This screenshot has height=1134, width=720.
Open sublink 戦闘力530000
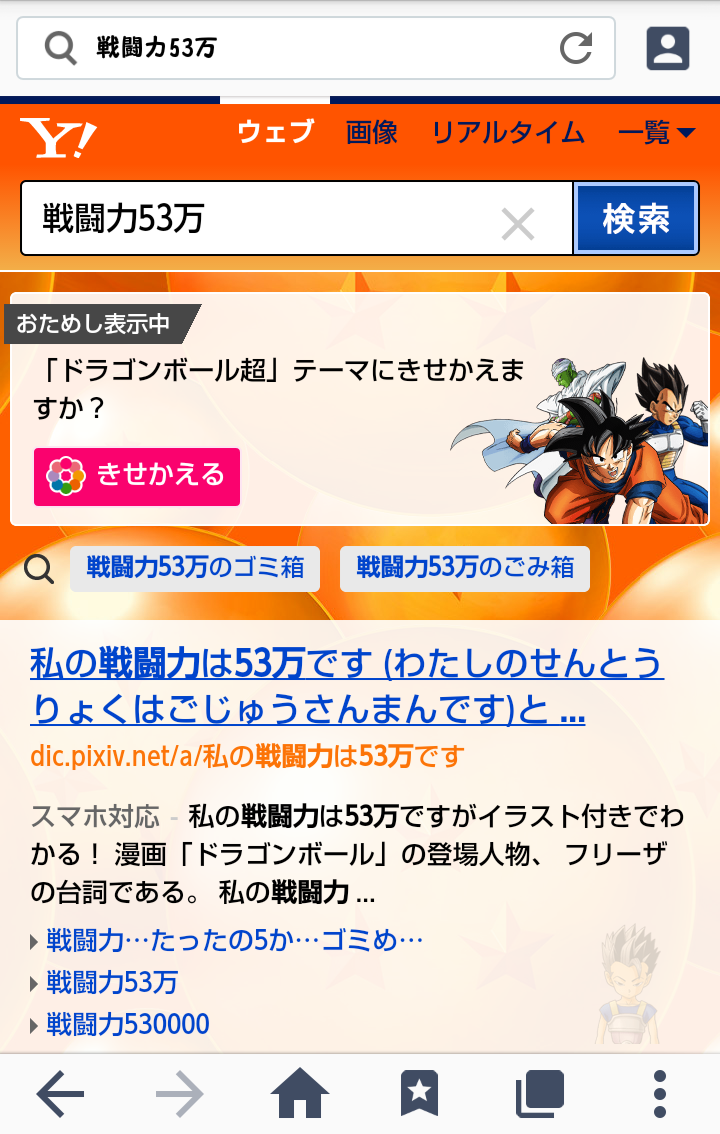pyautogui.click(x=128, y=1024)
